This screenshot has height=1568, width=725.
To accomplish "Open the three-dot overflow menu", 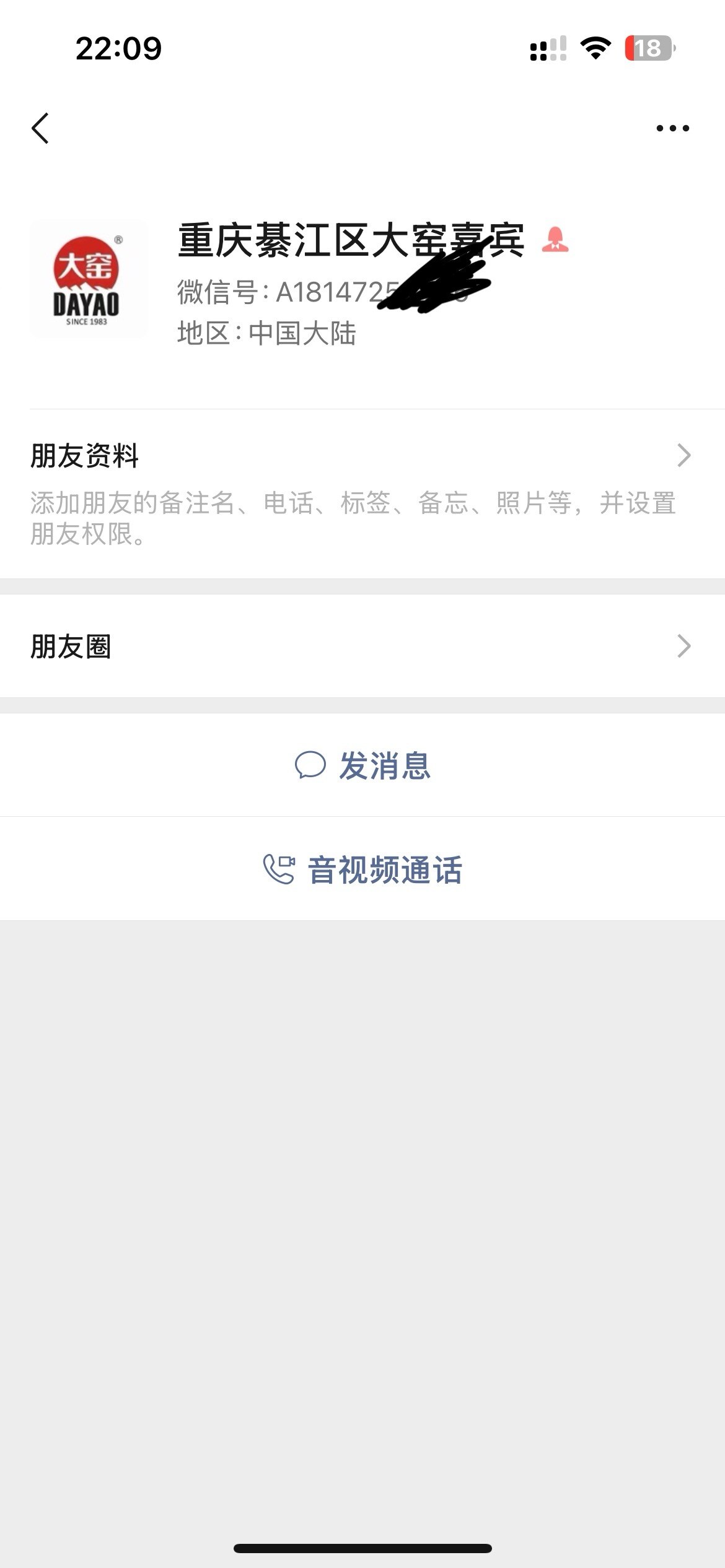I will [x=672, y=129].
